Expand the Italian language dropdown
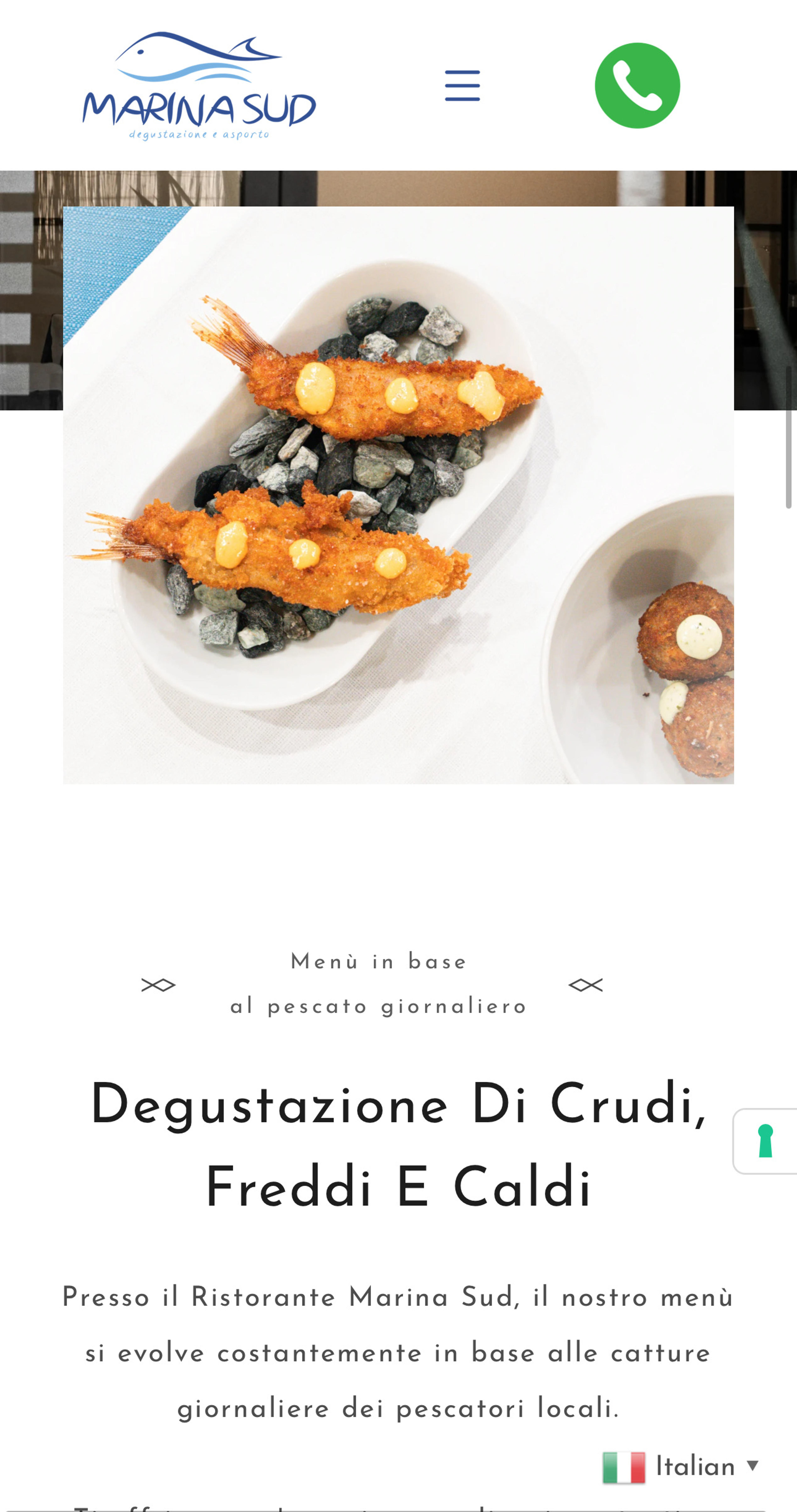The image size is (797, 1512). click(681, 1466)
